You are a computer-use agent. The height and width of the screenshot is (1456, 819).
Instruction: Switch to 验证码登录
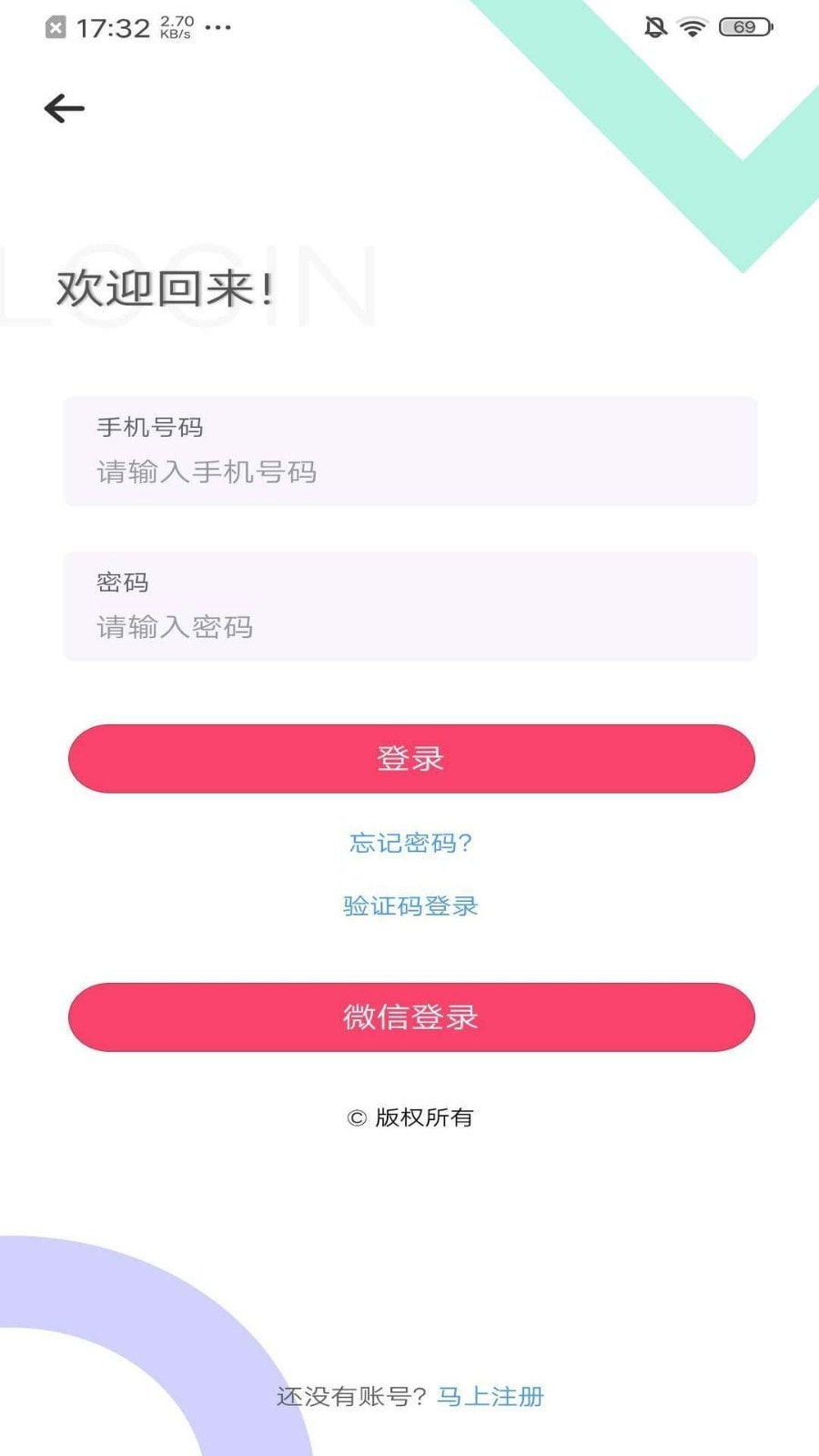(410, 905)
